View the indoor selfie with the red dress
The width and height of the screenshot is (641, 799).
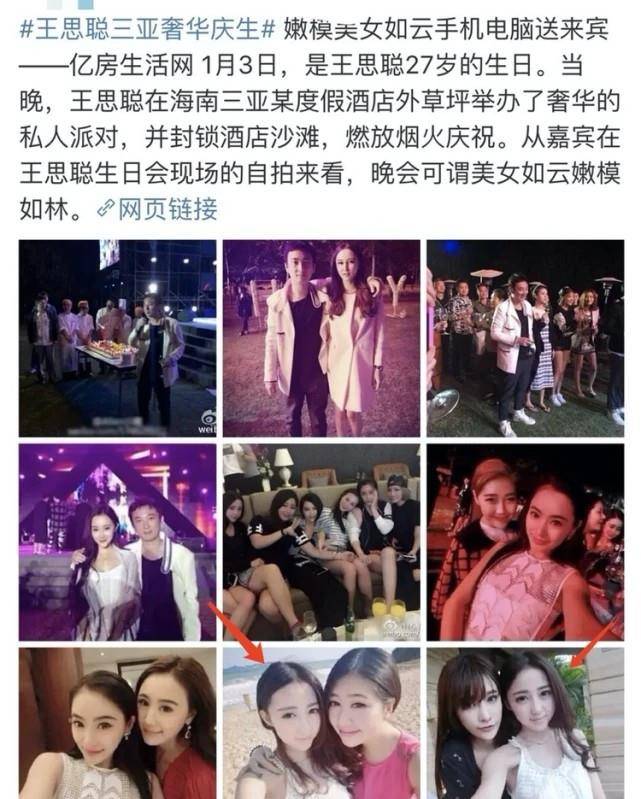click(117, 723)
